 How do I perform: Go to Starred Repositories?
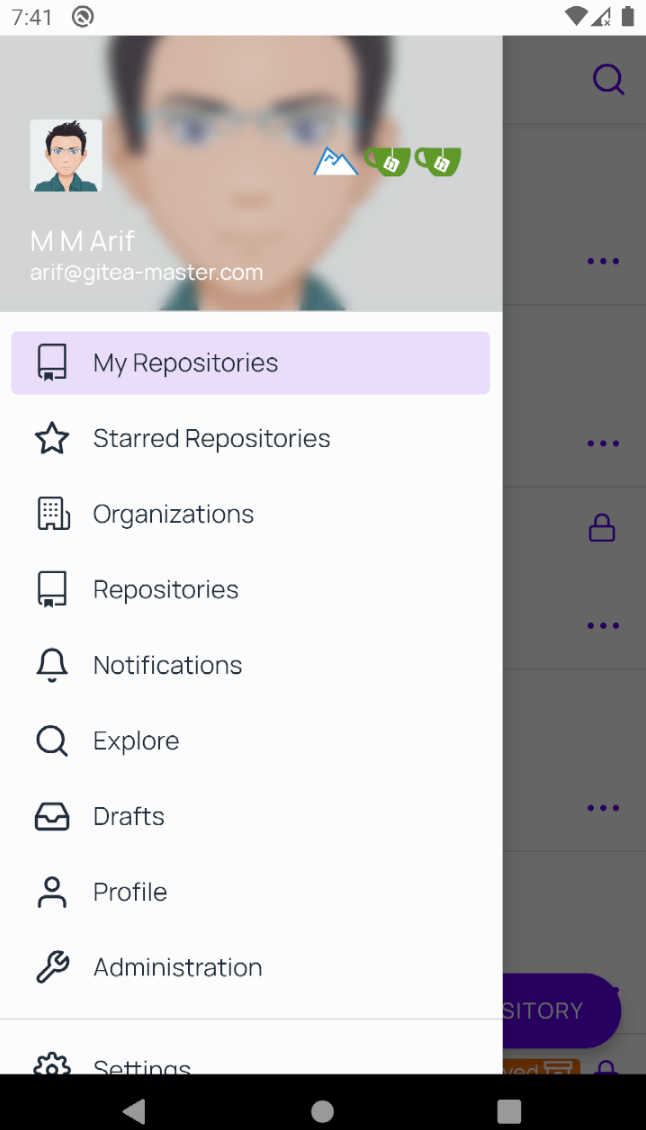250,438
